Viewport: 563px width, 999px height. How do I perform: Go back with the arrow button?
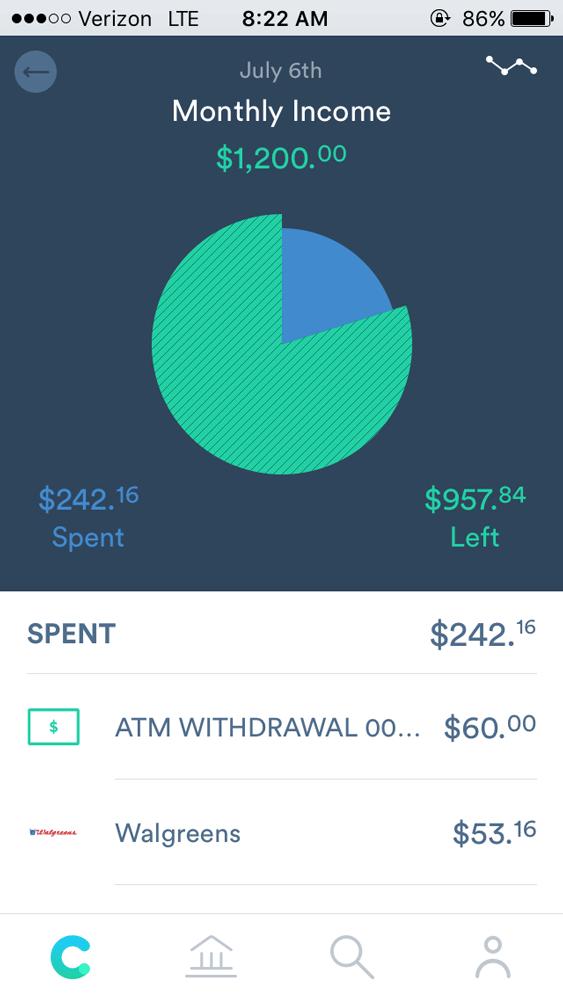(x=36, y=71)
